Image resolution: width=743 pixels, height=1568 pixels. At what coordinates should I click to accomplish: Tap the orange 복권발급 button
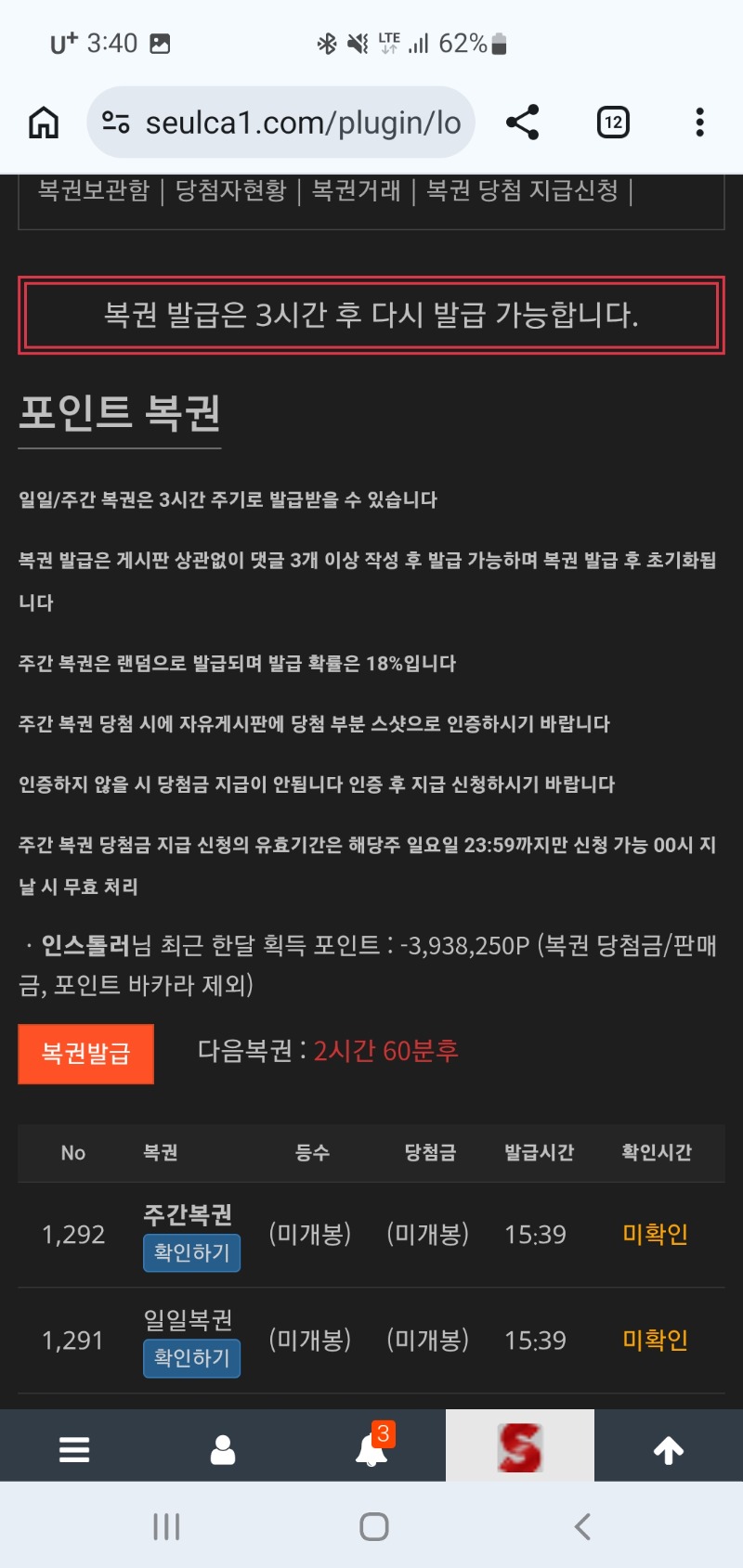click(85, 1054)
